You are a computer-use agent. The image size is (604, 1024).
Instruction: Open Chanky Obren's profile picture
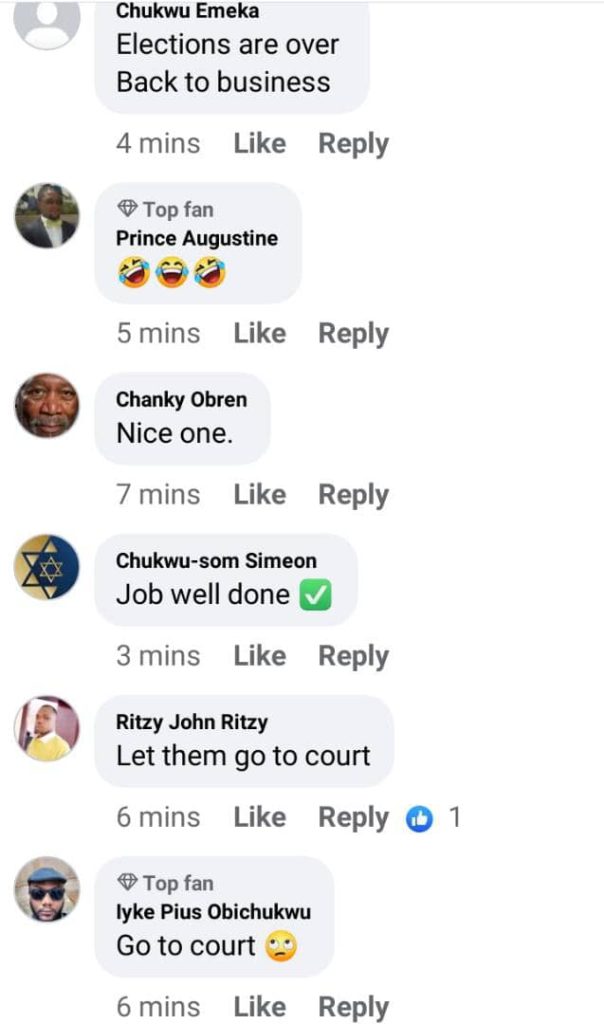tap(47, 405)
